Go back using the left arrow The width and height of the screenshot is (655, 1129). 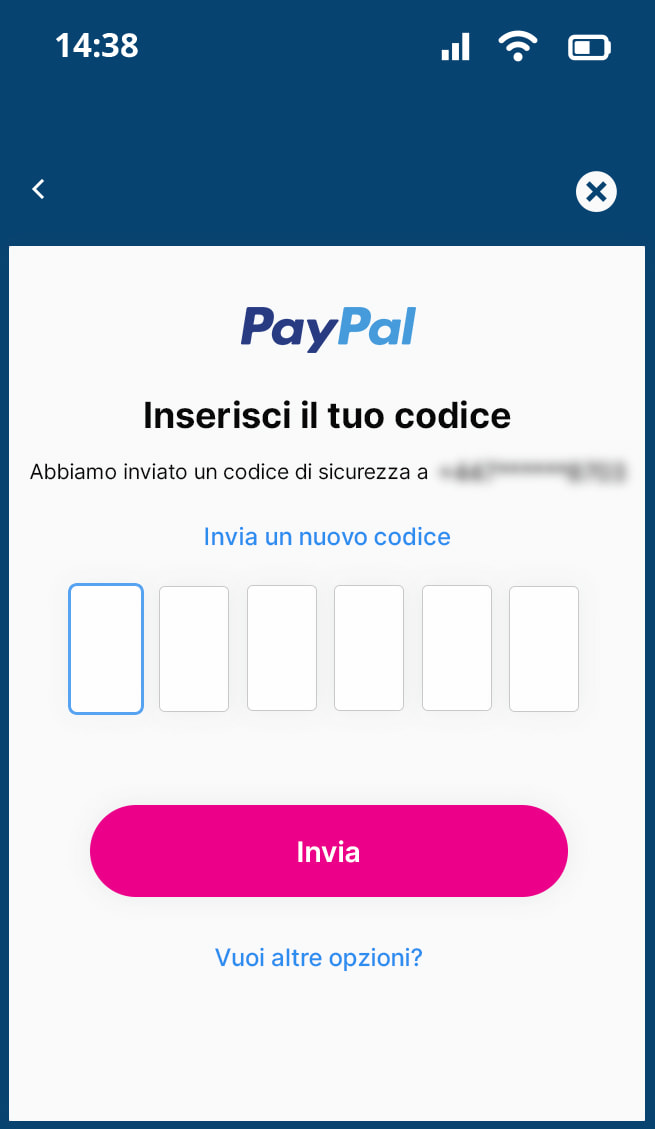pos(39,189)
